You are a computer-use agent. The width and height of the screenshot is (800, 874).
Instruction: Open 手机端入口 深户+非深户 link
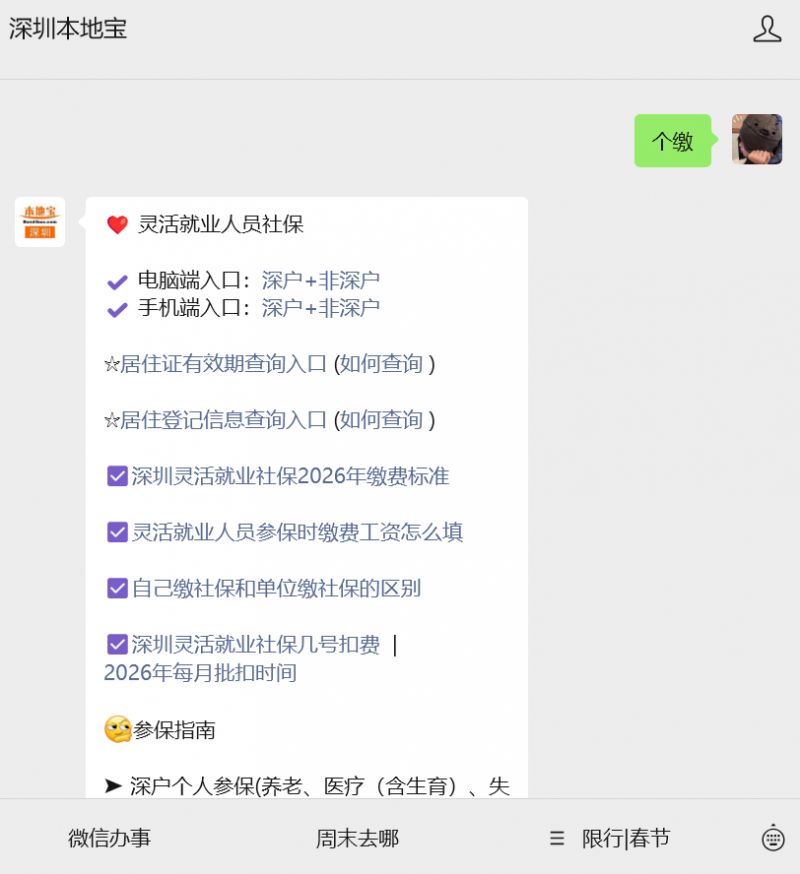[x=321, y=308]
